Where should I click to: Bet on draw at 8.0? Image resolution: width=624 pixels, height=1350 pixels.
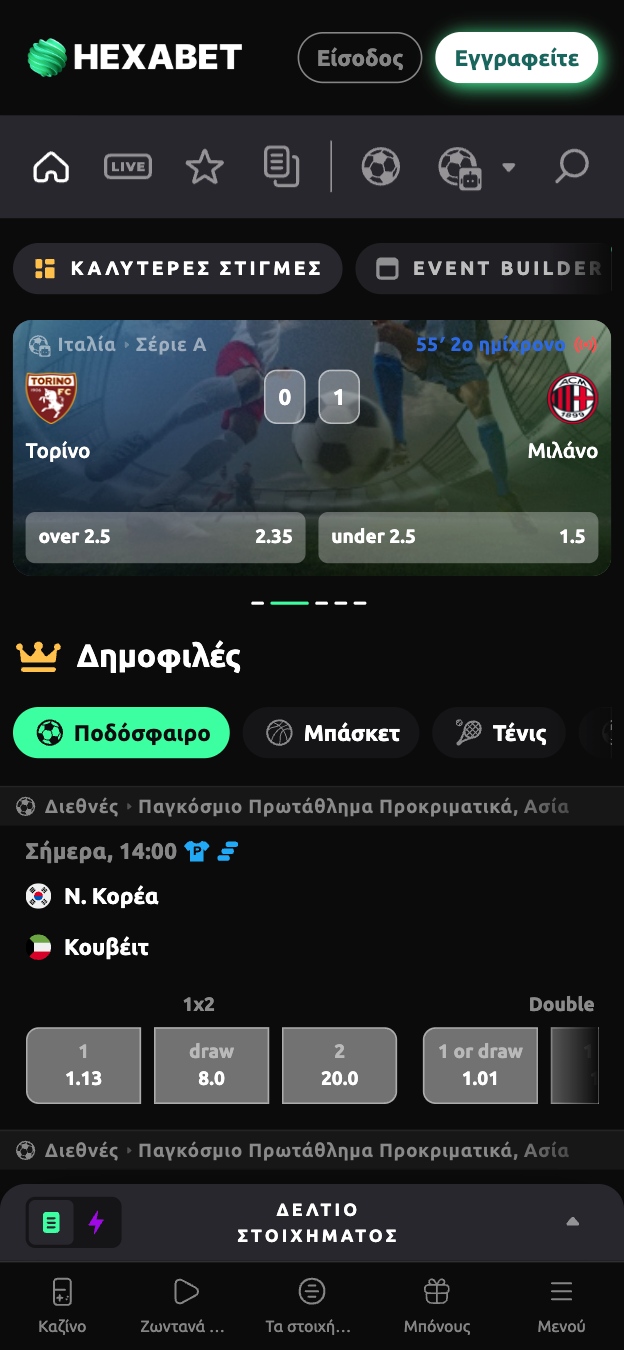pos(211,1065)
